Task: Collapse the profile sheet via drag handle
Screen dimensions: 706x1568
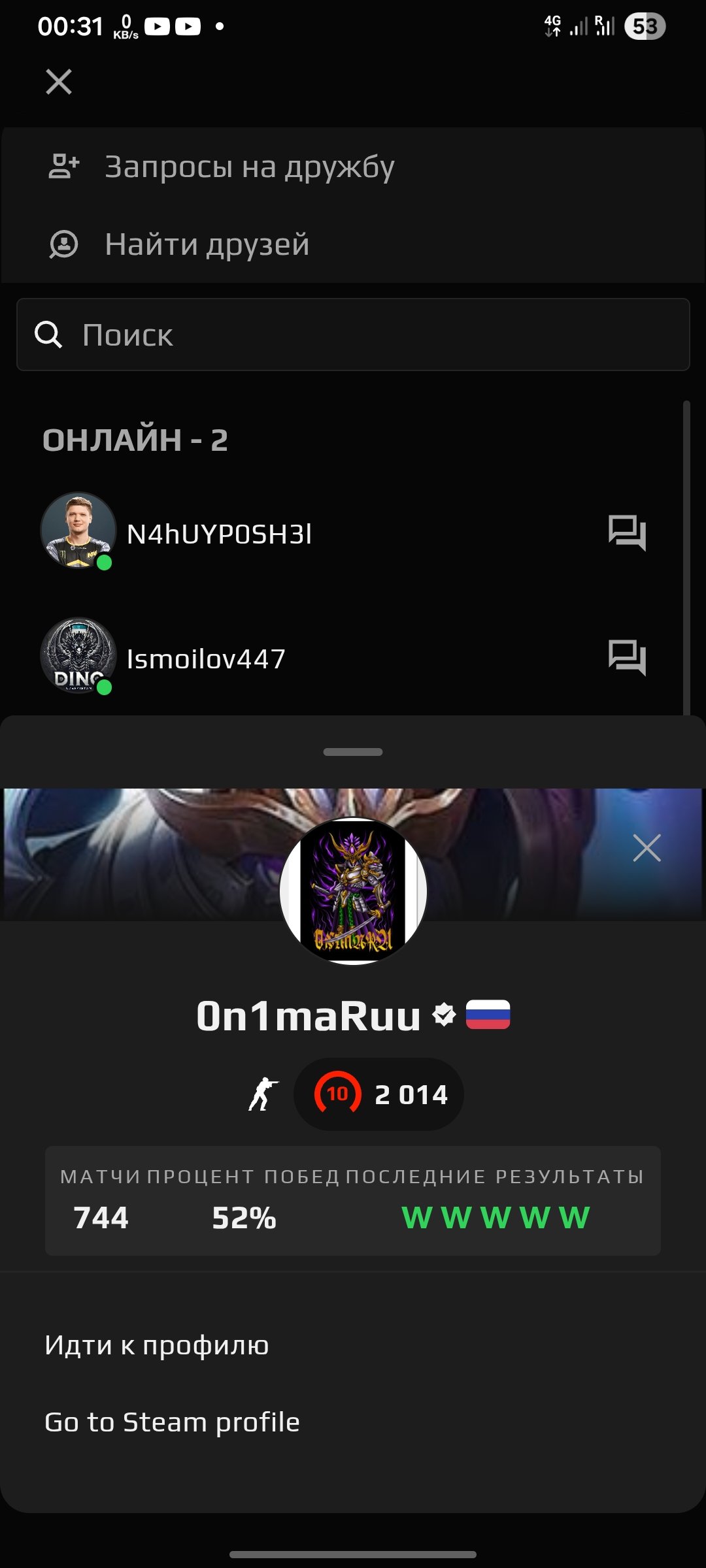Action: pyautogui.click(x=353, y=751)
